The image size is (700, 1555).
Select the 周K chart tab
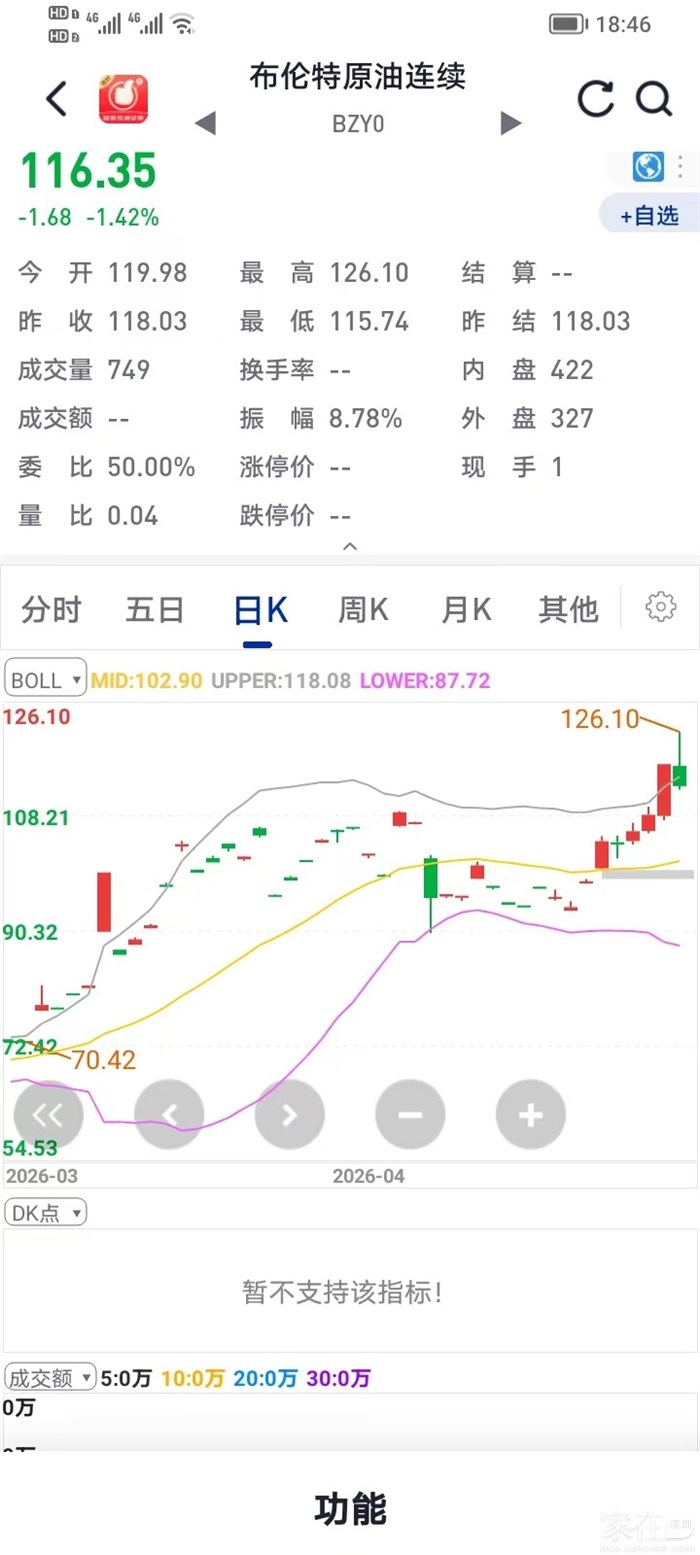point(364,609)
